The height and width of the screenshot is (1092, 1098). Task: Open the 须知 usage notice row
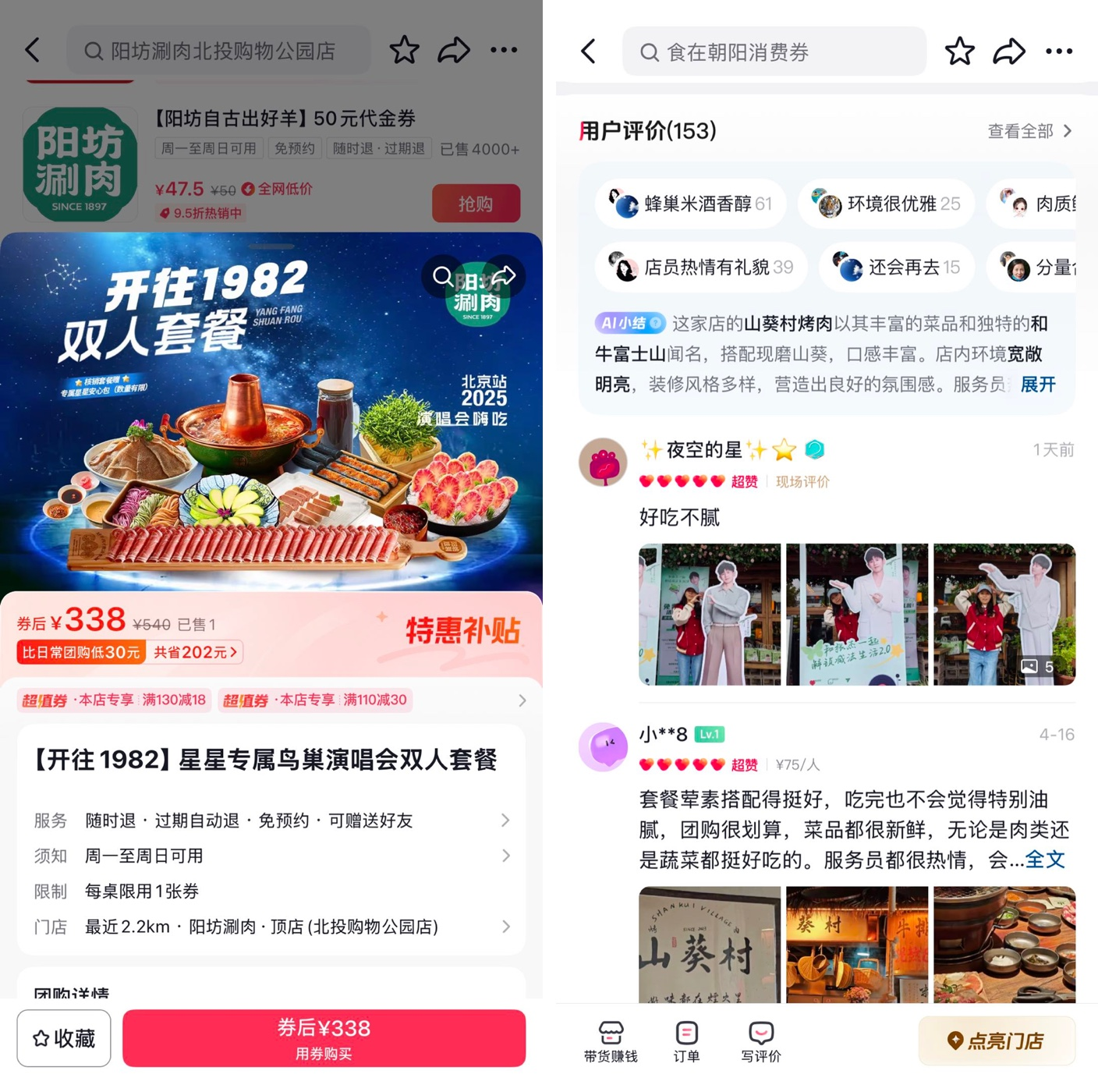270,856
